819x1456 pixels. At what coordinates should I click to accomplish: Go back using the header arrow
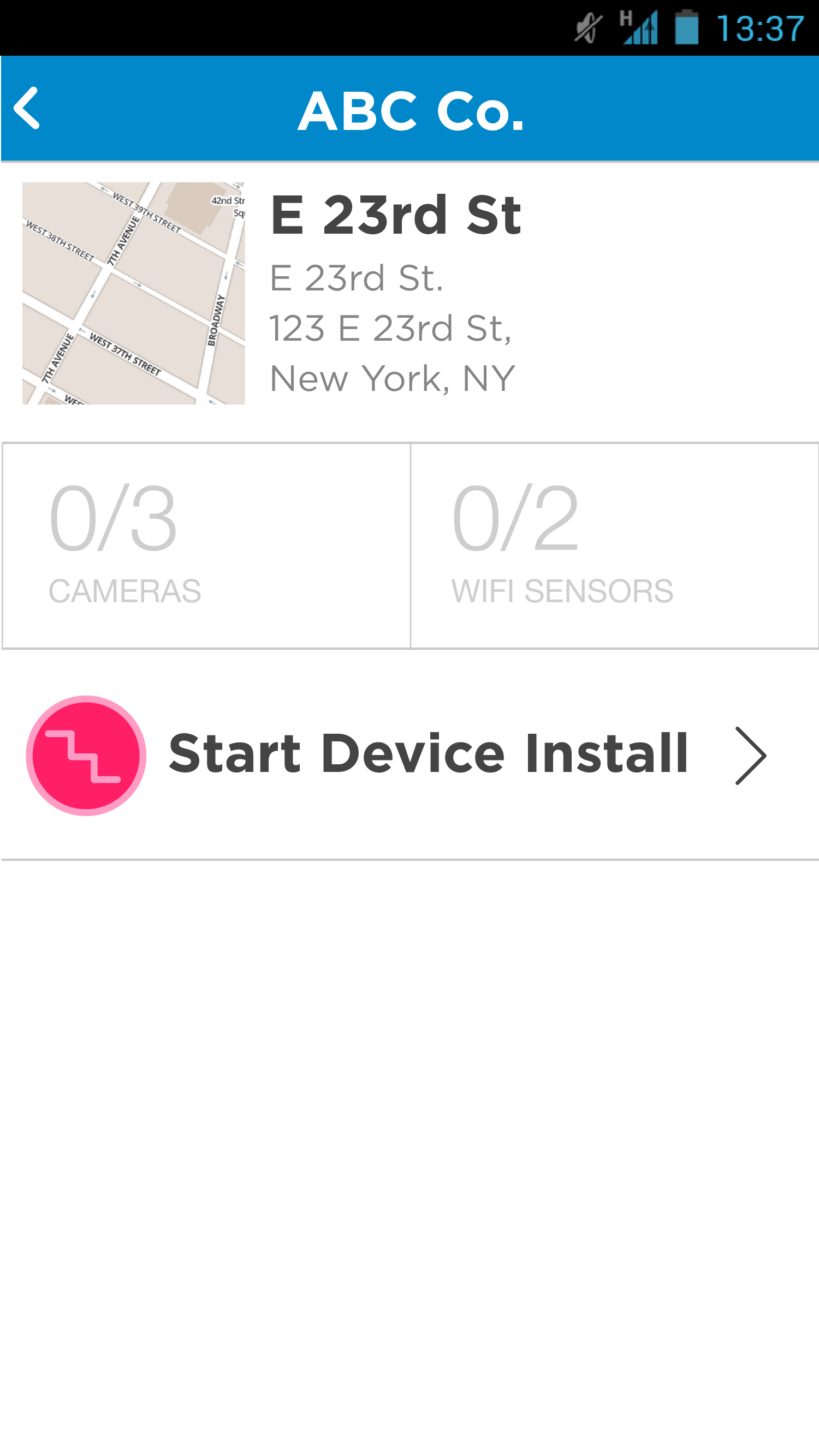pos(27,108)
